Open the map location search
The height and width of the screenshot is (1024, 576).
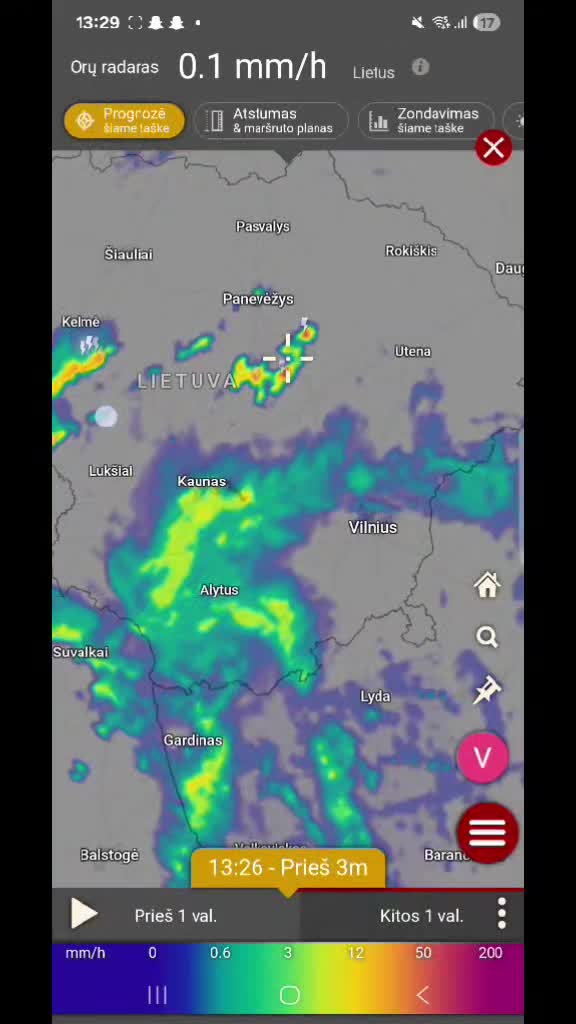(487, 637)
